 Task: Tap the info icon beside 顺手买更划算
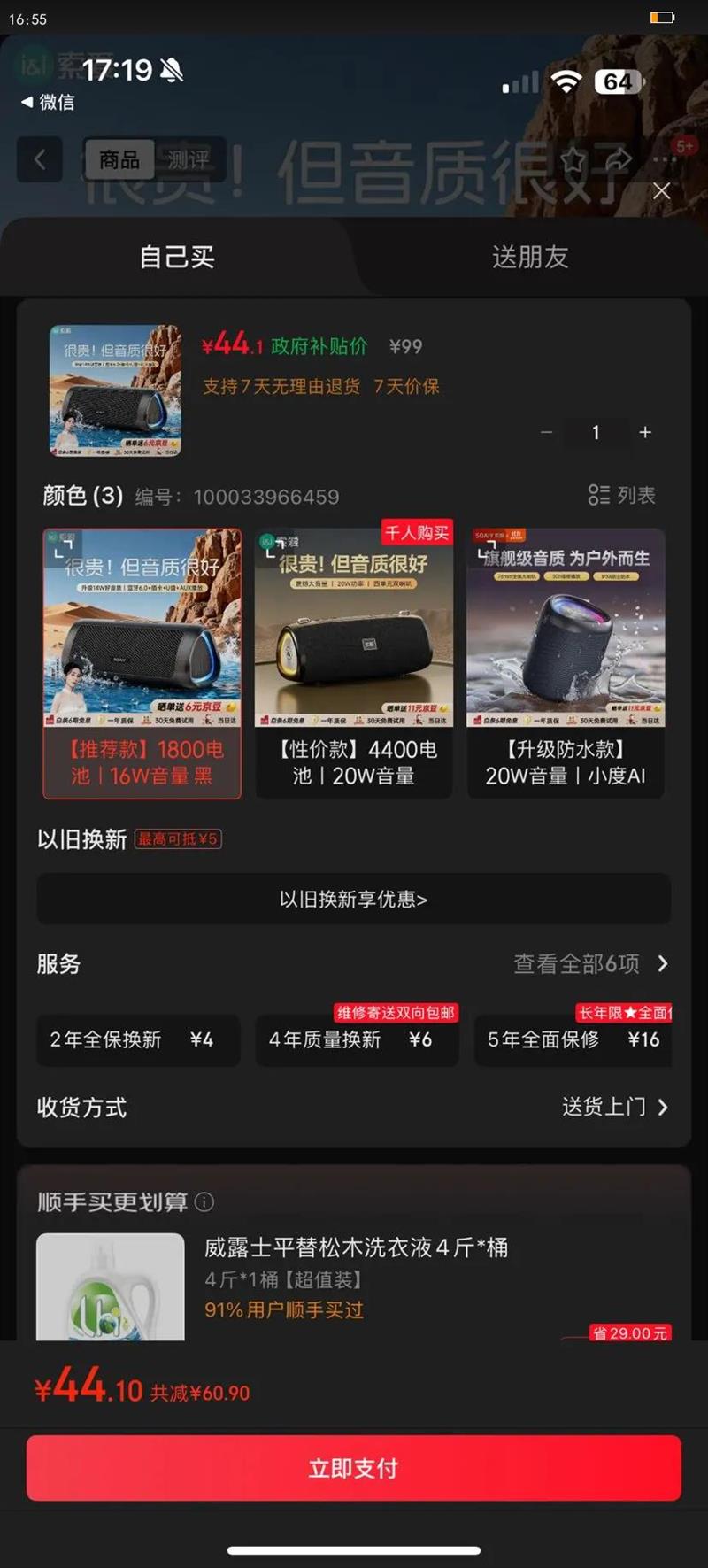pyautogui.click(x=204, y=1201)
